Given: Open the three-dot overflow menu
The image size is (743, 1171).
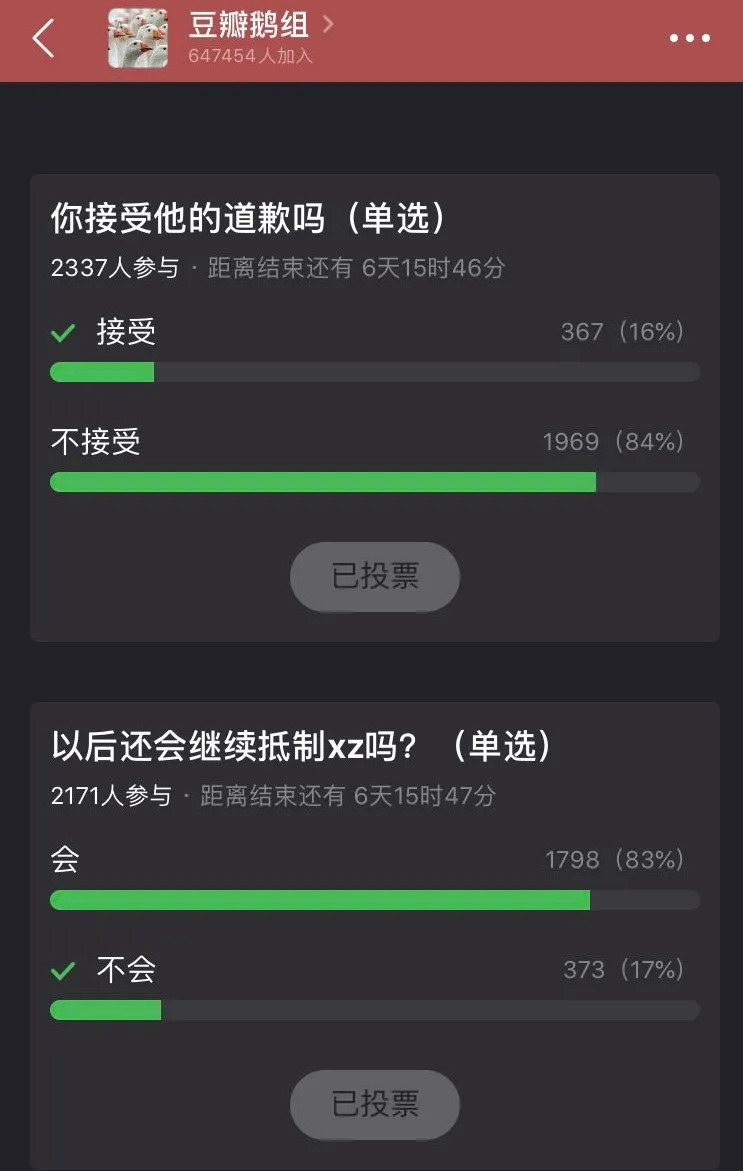Looking at the screenshot, I should [x=689, y=39].
